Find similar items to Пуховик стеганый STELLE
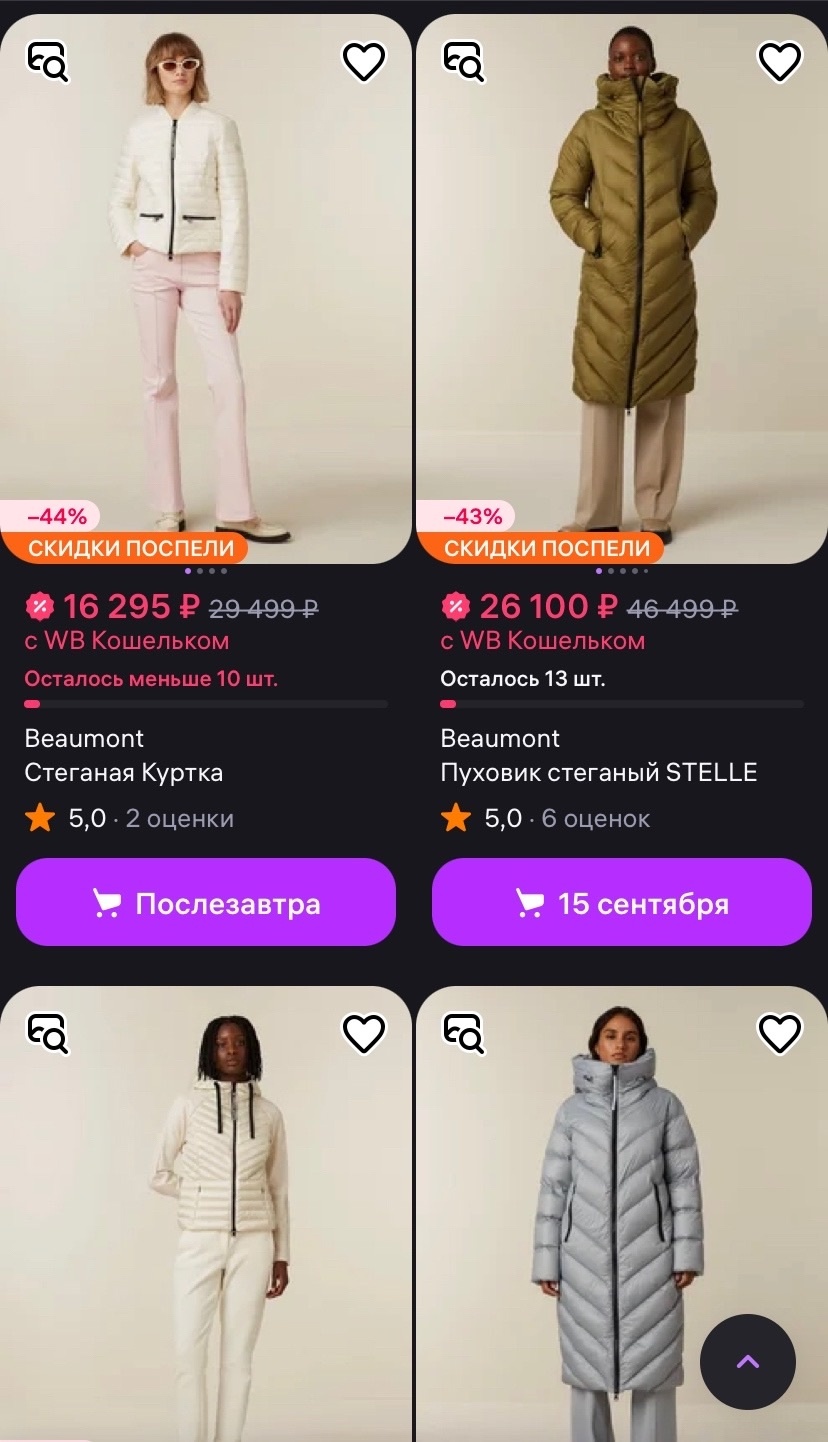Screen dimensions: 828x1442 pos(463,62)
